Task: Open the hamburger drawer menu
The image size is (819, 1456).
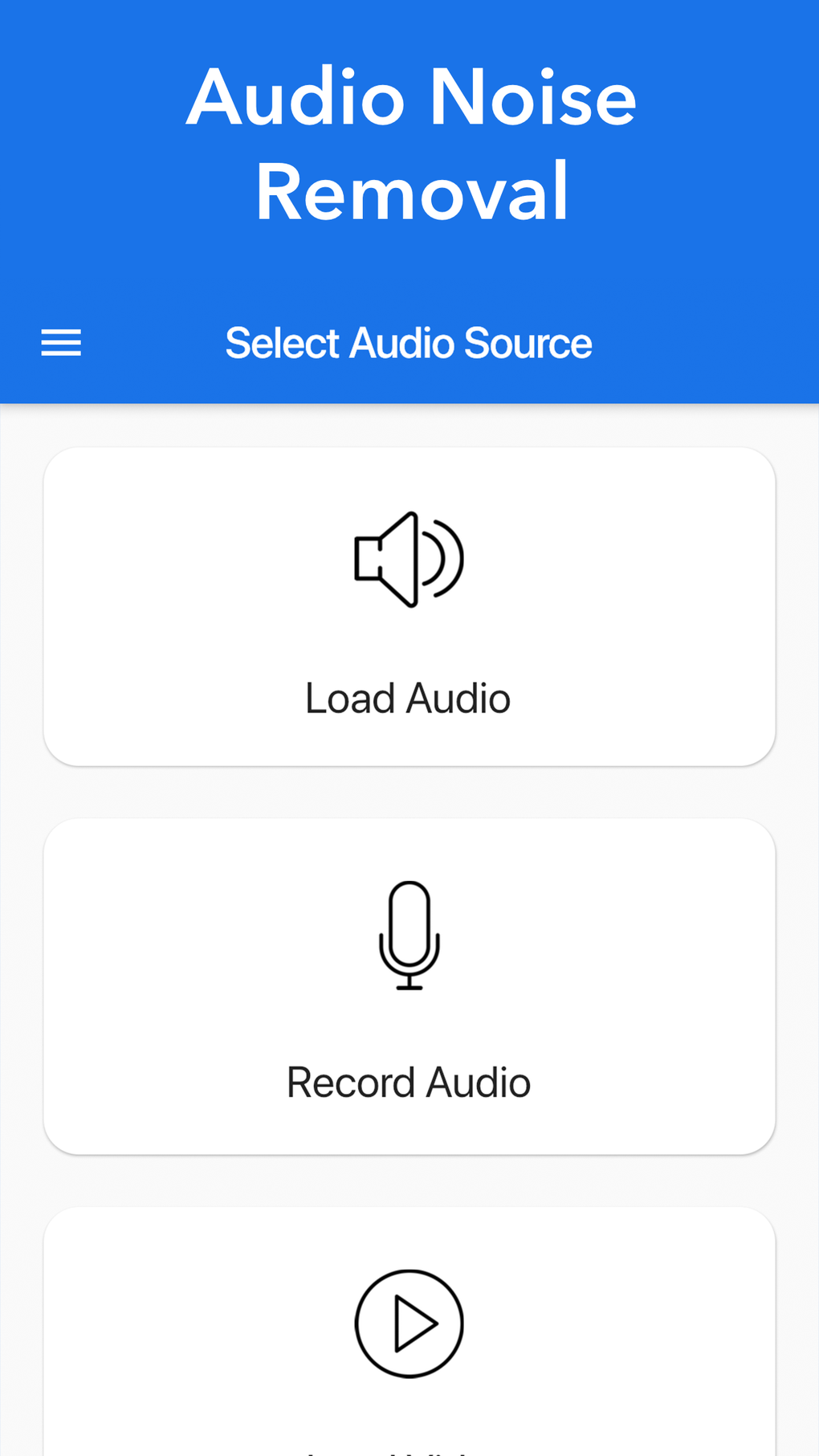Action: 61,343
